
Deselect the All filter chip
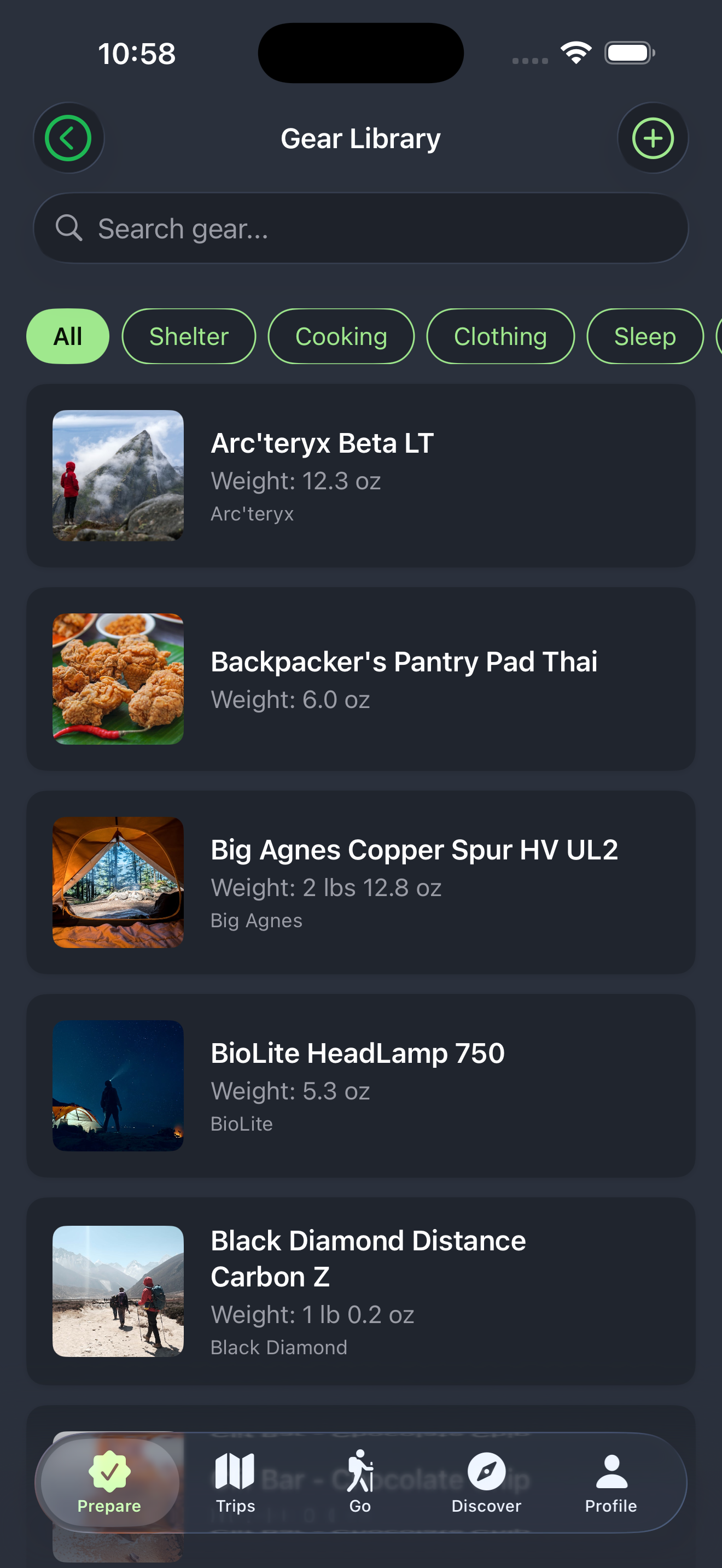coord(67,336)
